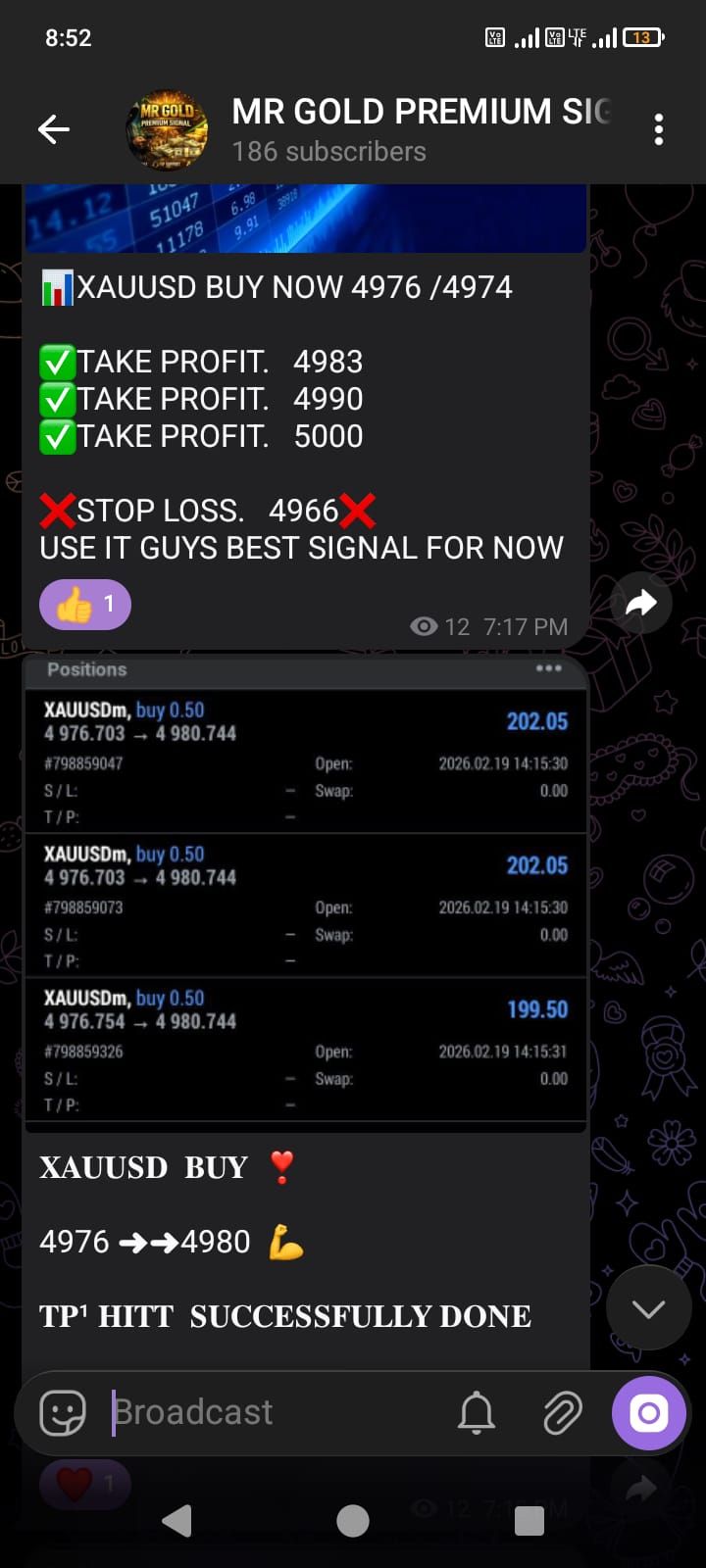706x1568 pixels.
Task: Open the channel overflow menu
Action: [x=658, y=129]
